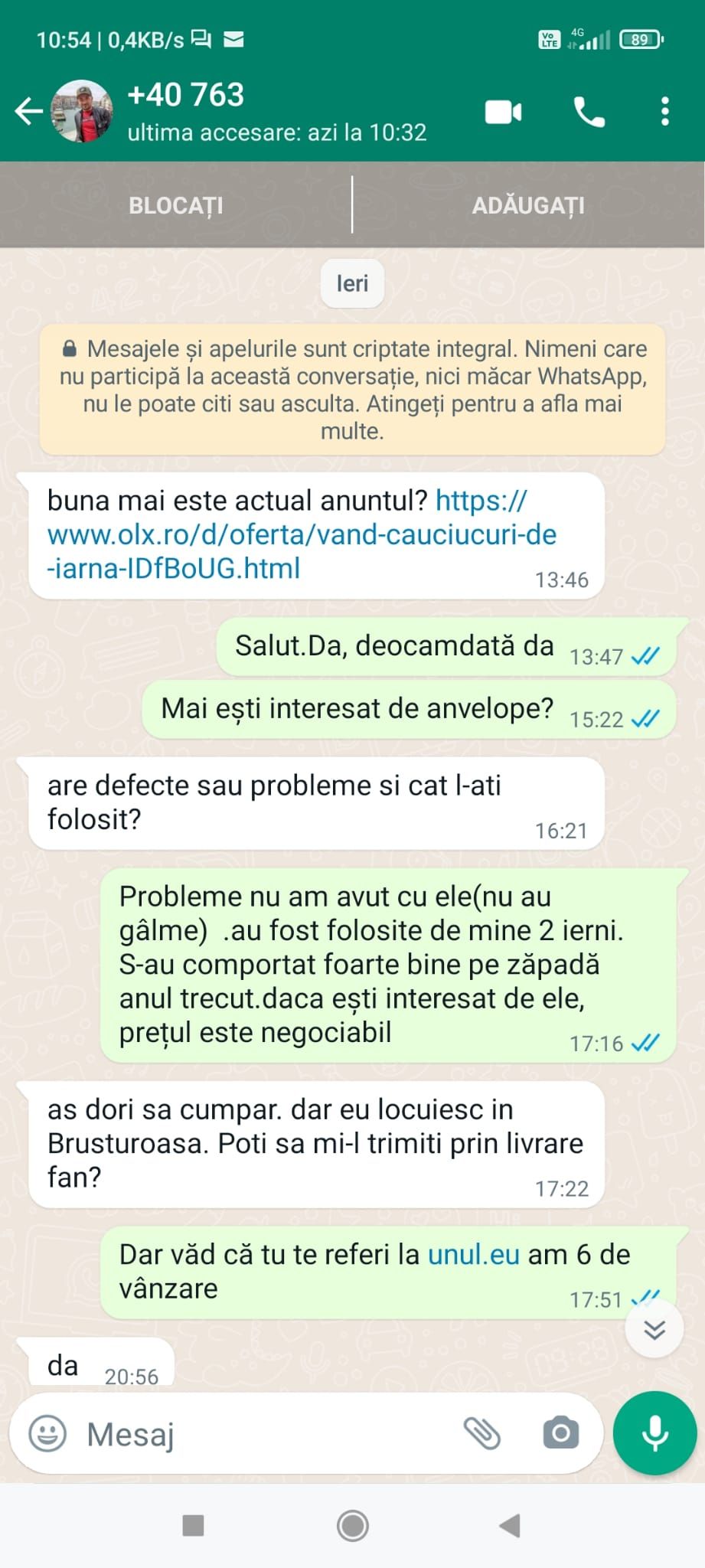This screenshot has height=1568, width=705.
Task: Start a voice call
Action: pos(589,112)
